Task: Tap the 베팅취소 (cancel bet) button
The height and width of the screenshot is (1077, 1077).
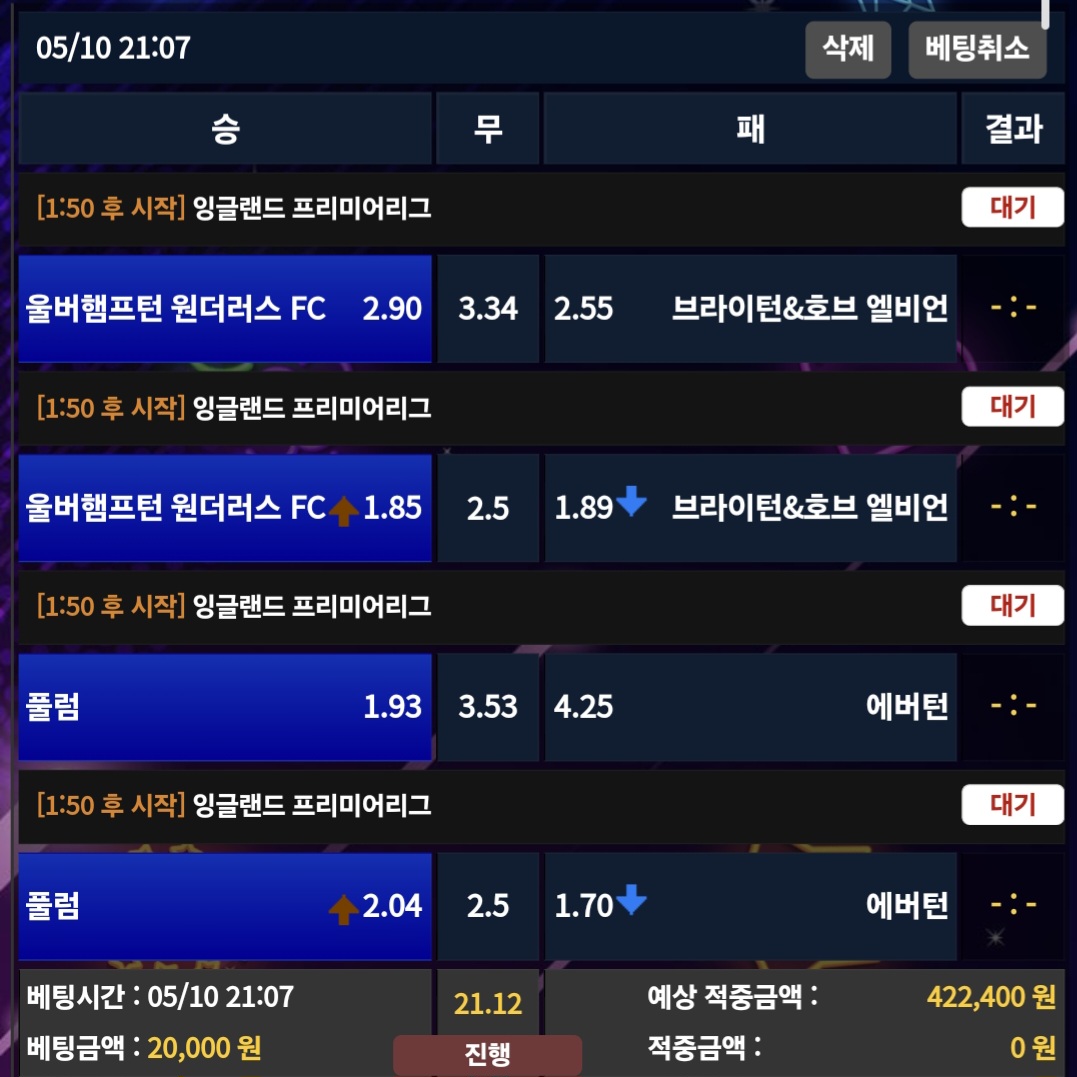Action: [976, 48]
